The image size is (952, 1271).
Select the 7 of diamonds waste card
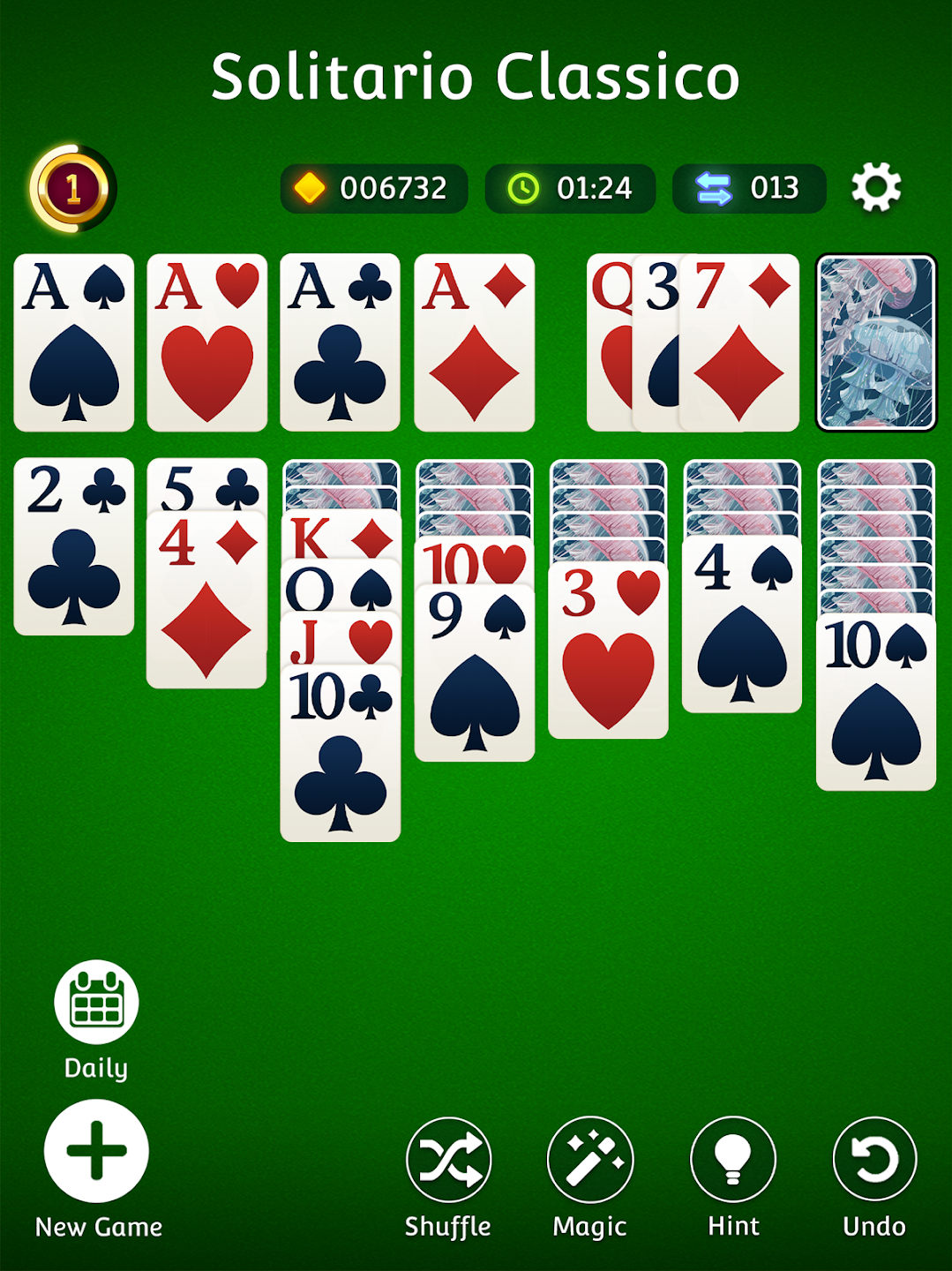[741, 353]
